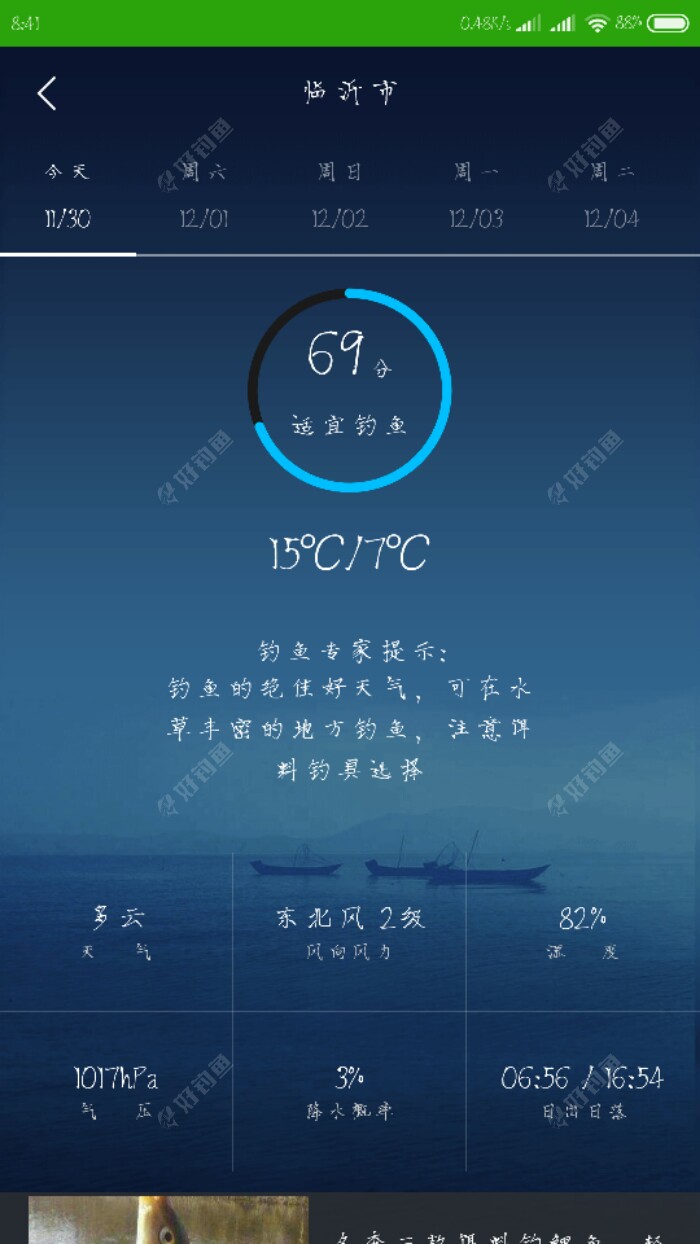Open the fishing article card below
Image resolution: width=700 pixels, height=1244 pixels.
(350, 1222)
